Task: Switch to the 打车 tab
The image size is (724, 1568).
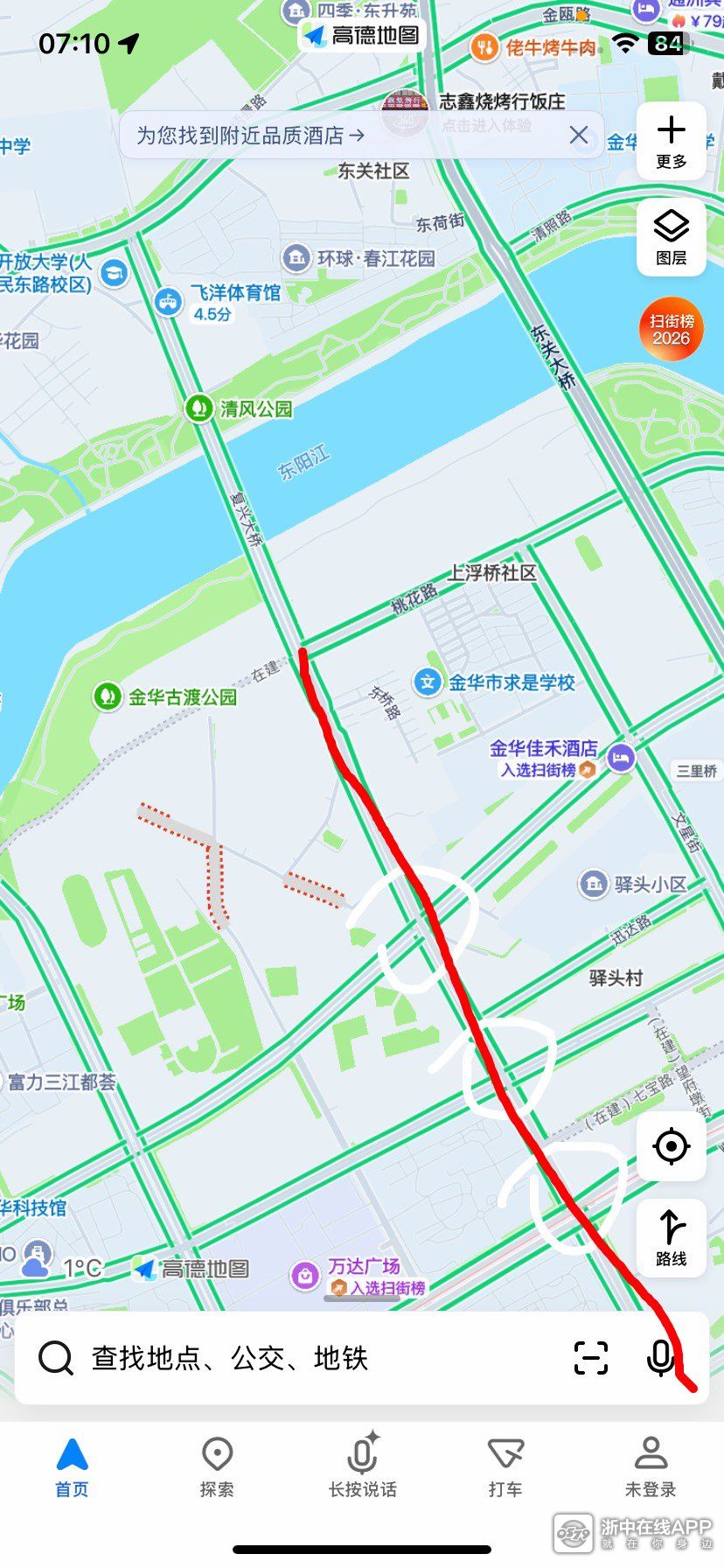Action: pos(505,1468)
